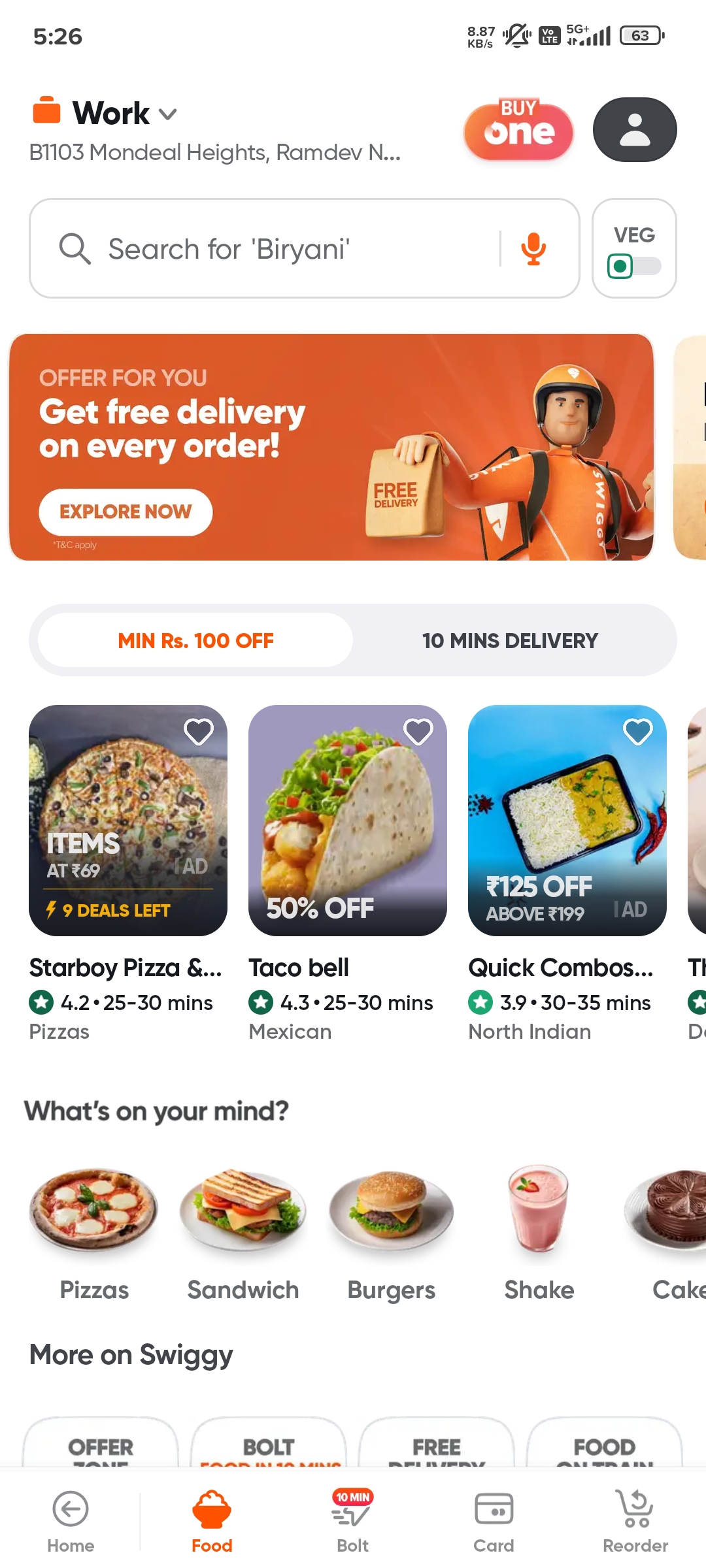Enable the VEG only toggle
This screenshot has height=1568, width=706.
tap(633, 265)
